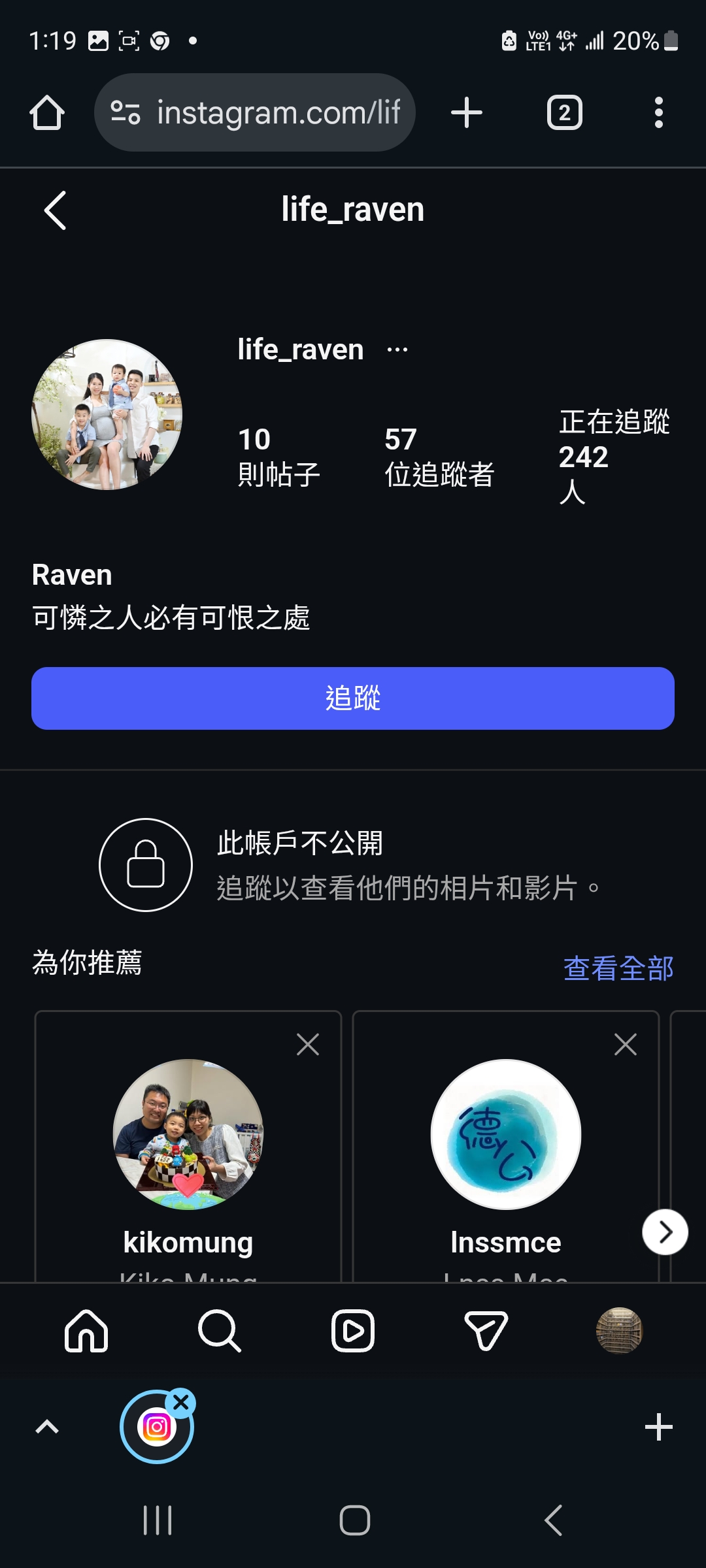Open the system recent apps view
This screenshot has width=706, height=1568.
(x=158, y=1520)
